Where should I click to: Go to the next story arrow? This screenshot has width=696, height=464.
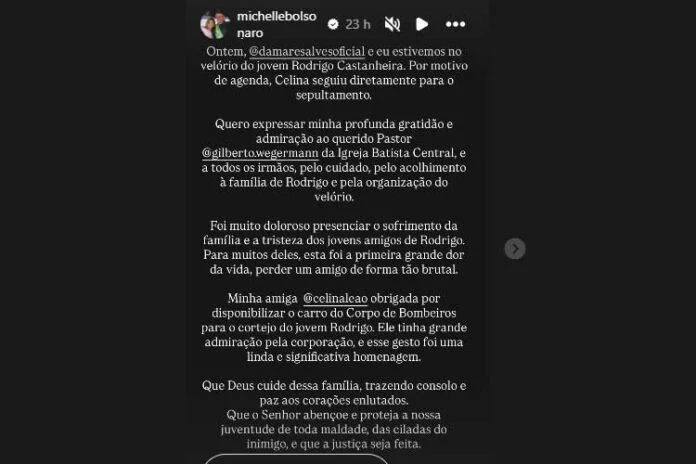click(514, 248)
